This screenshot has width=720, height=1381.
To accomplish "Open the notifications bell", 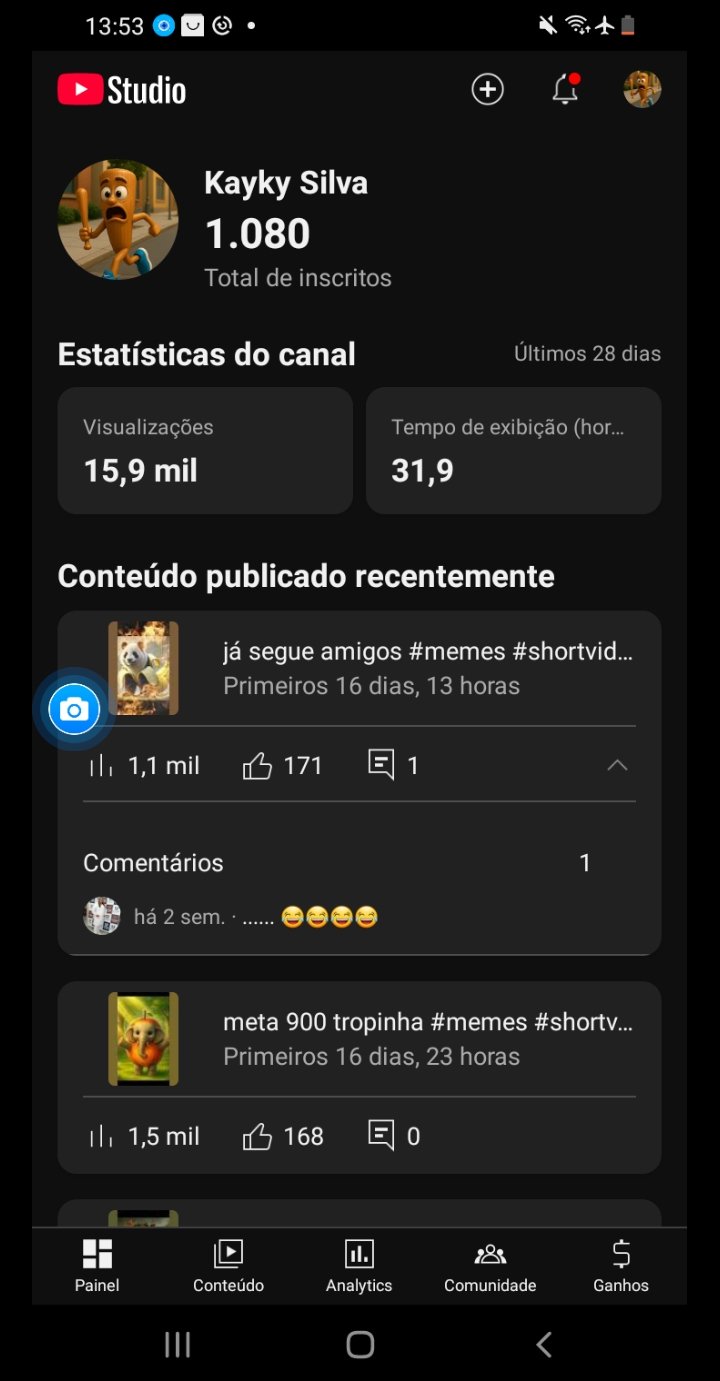I will tap(565, 90).
